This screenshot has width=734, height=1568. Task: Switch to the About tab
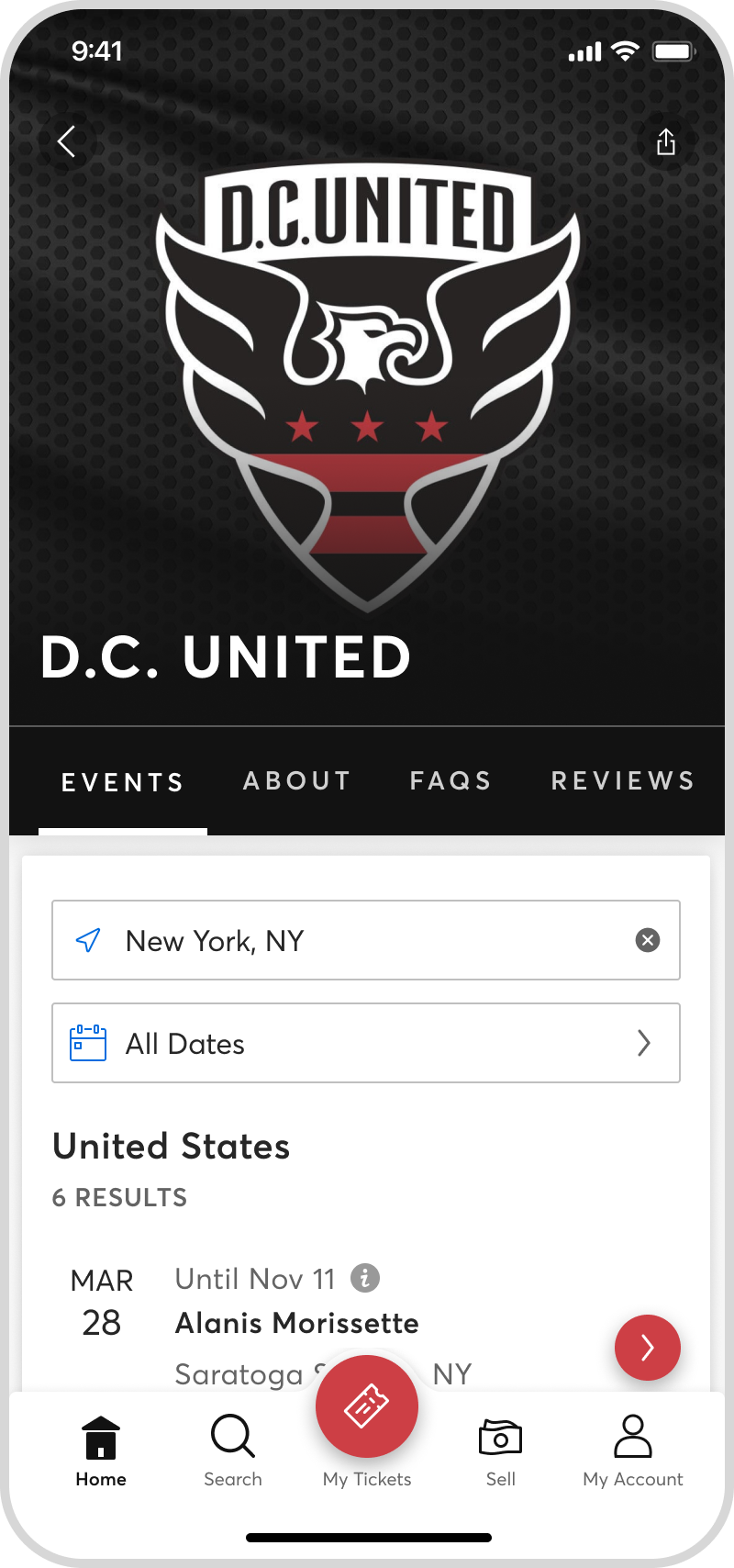297,780
